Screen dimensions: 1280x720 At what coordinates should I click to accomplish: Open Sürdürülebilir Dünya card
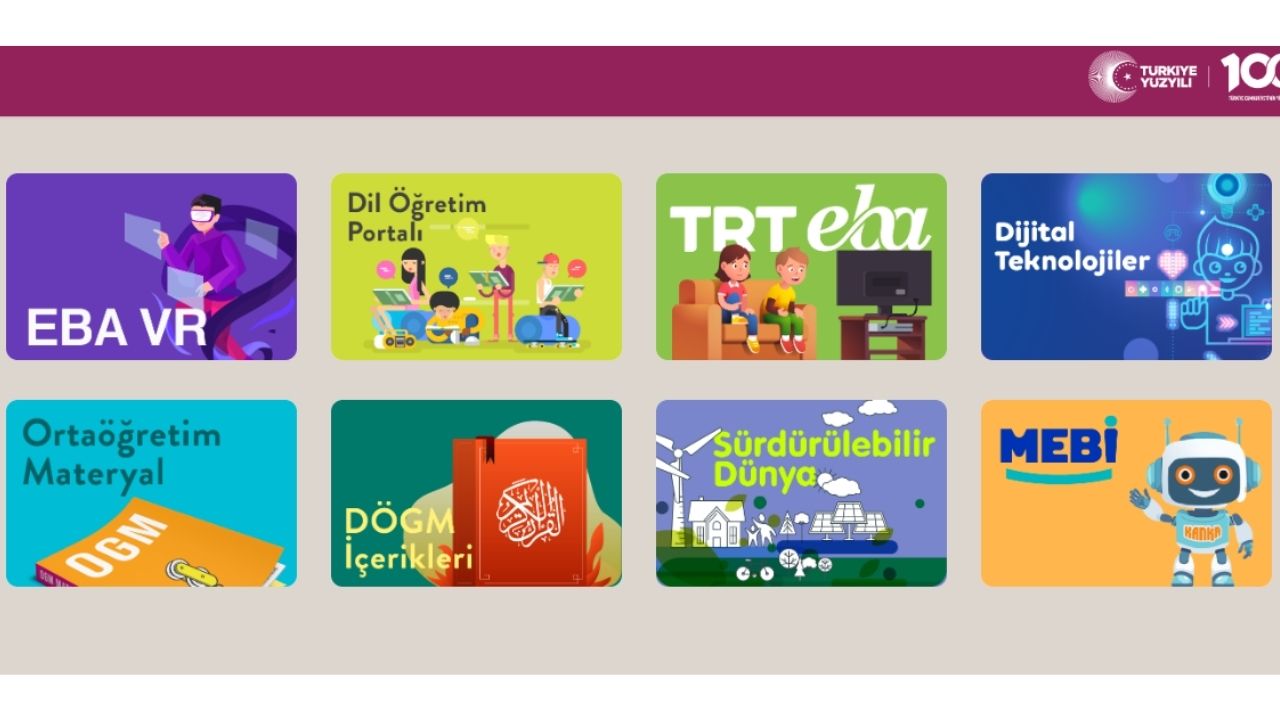click(x=801, y=493)
